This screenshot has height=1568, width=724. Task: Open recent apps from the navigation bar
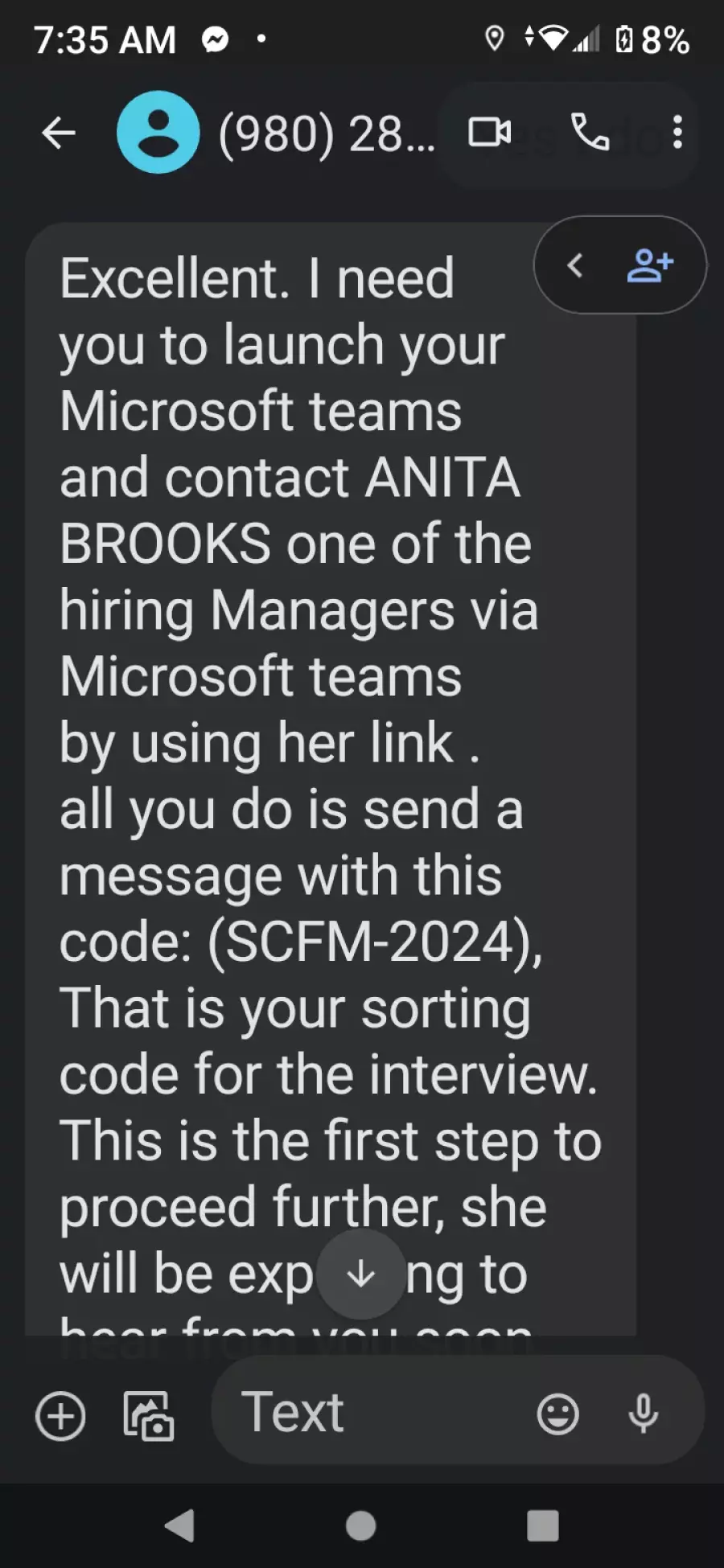pos(542,1525)
